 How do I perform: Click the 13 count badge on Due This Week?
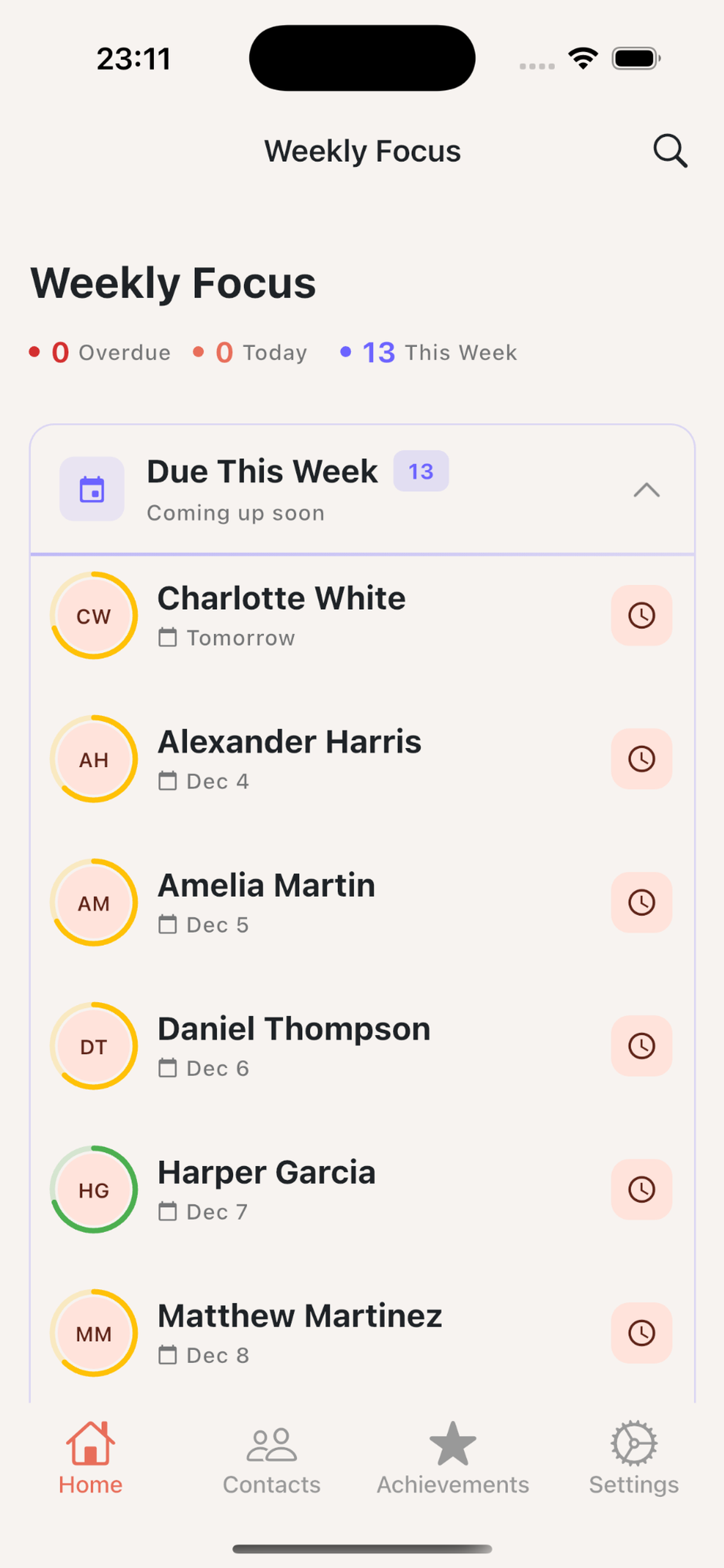click(421, 471)
